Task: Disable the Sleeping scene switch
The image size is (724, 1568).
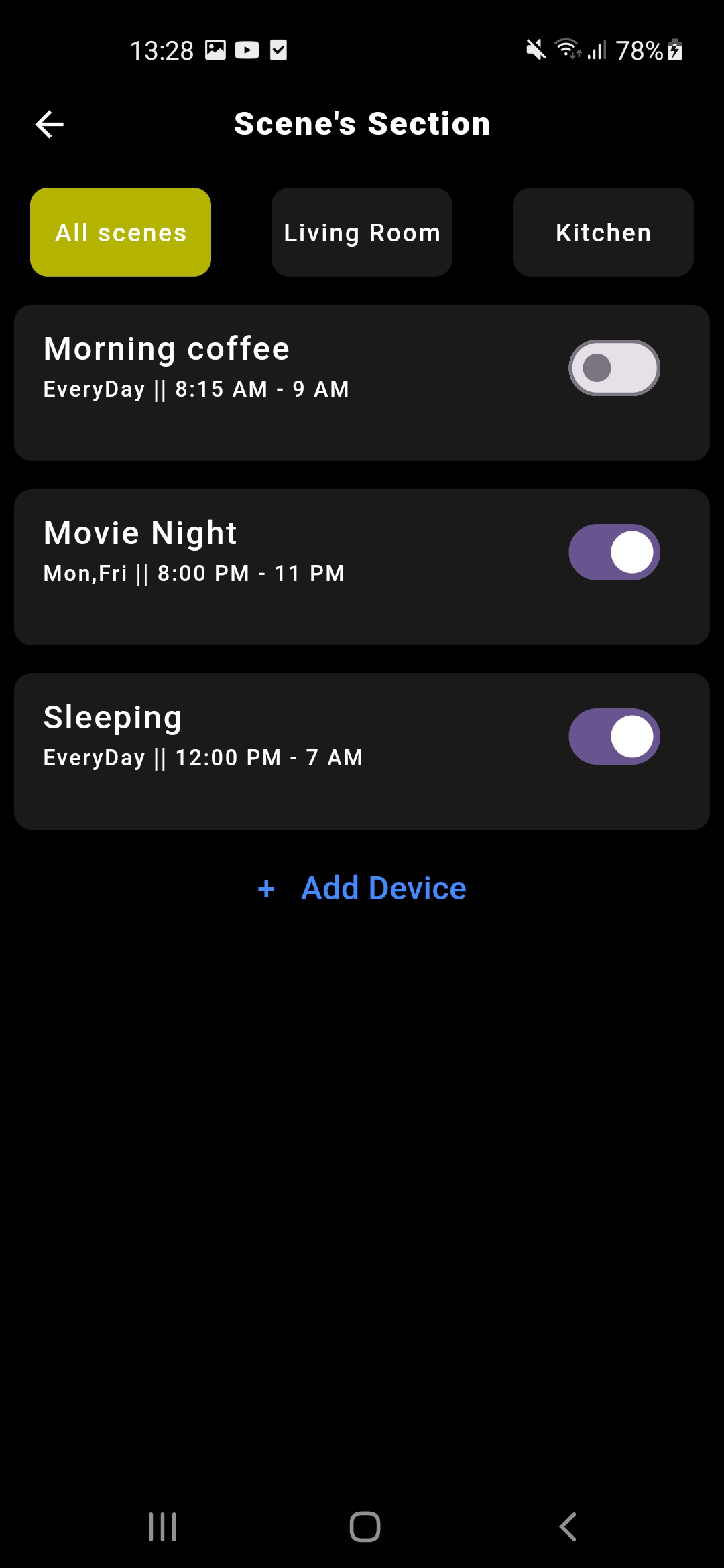Action: tap(614, 736)
